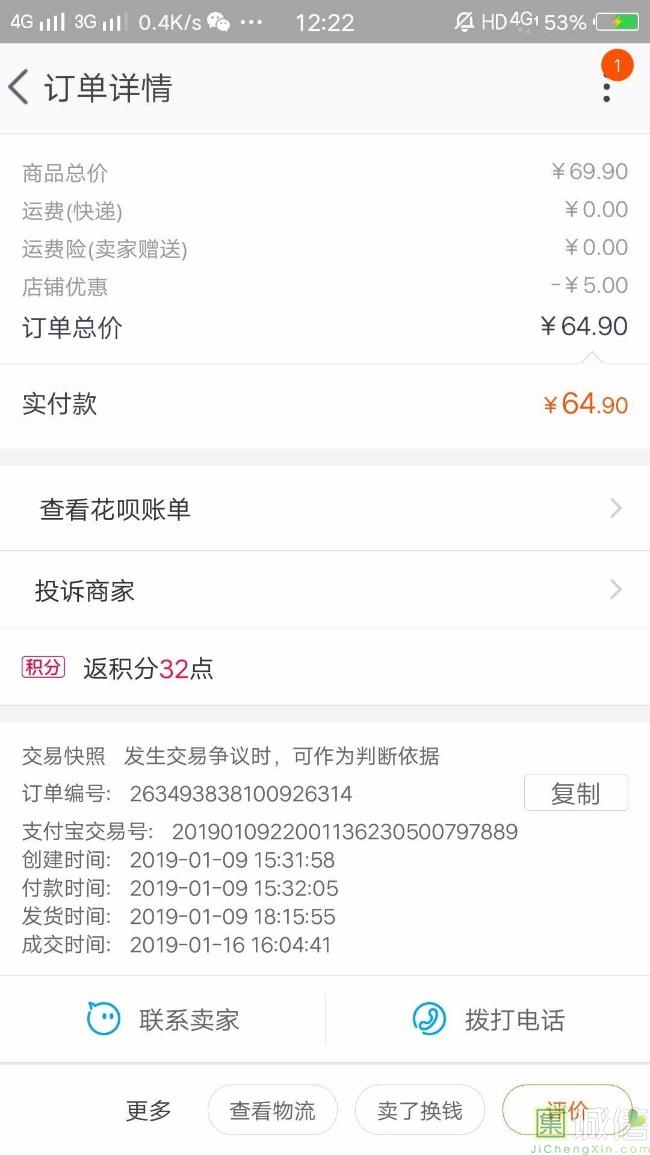The height and width of the screenshot is (1155, 650).
Task: Open 投诉商家 to file a complaint
Action: point(325,590)
